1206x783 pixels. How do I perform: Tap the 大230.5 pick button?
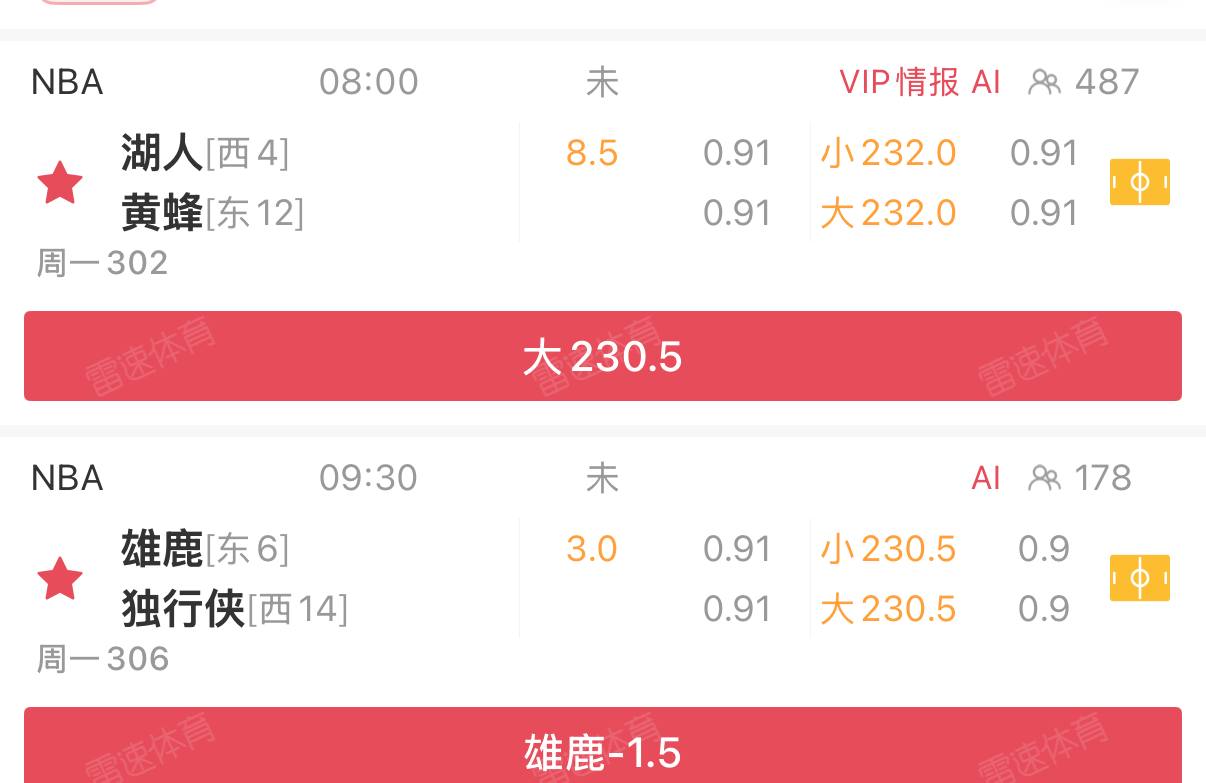click(602, 356)
